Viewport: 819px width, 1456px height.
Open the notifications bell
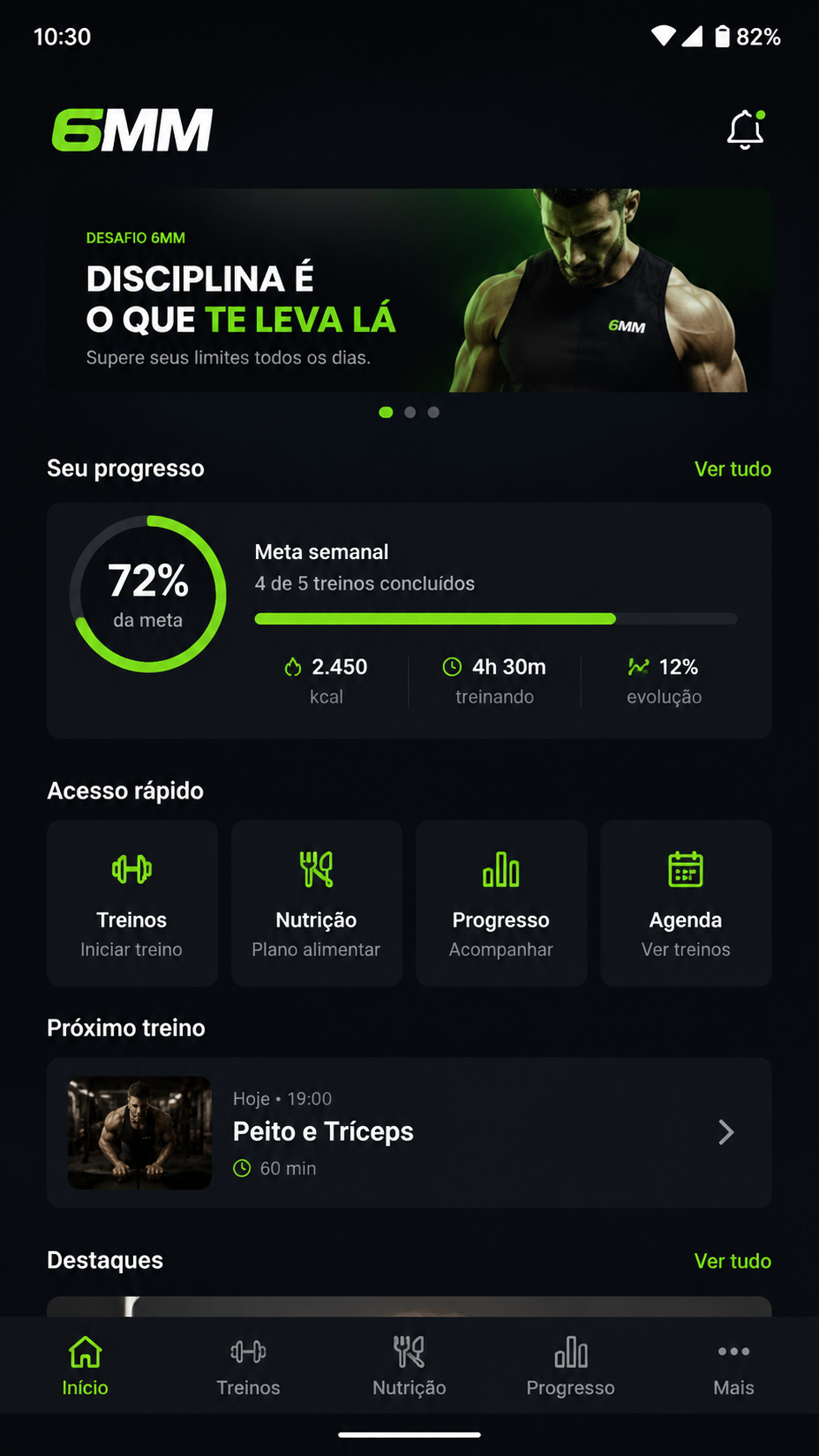coord(746,130)
